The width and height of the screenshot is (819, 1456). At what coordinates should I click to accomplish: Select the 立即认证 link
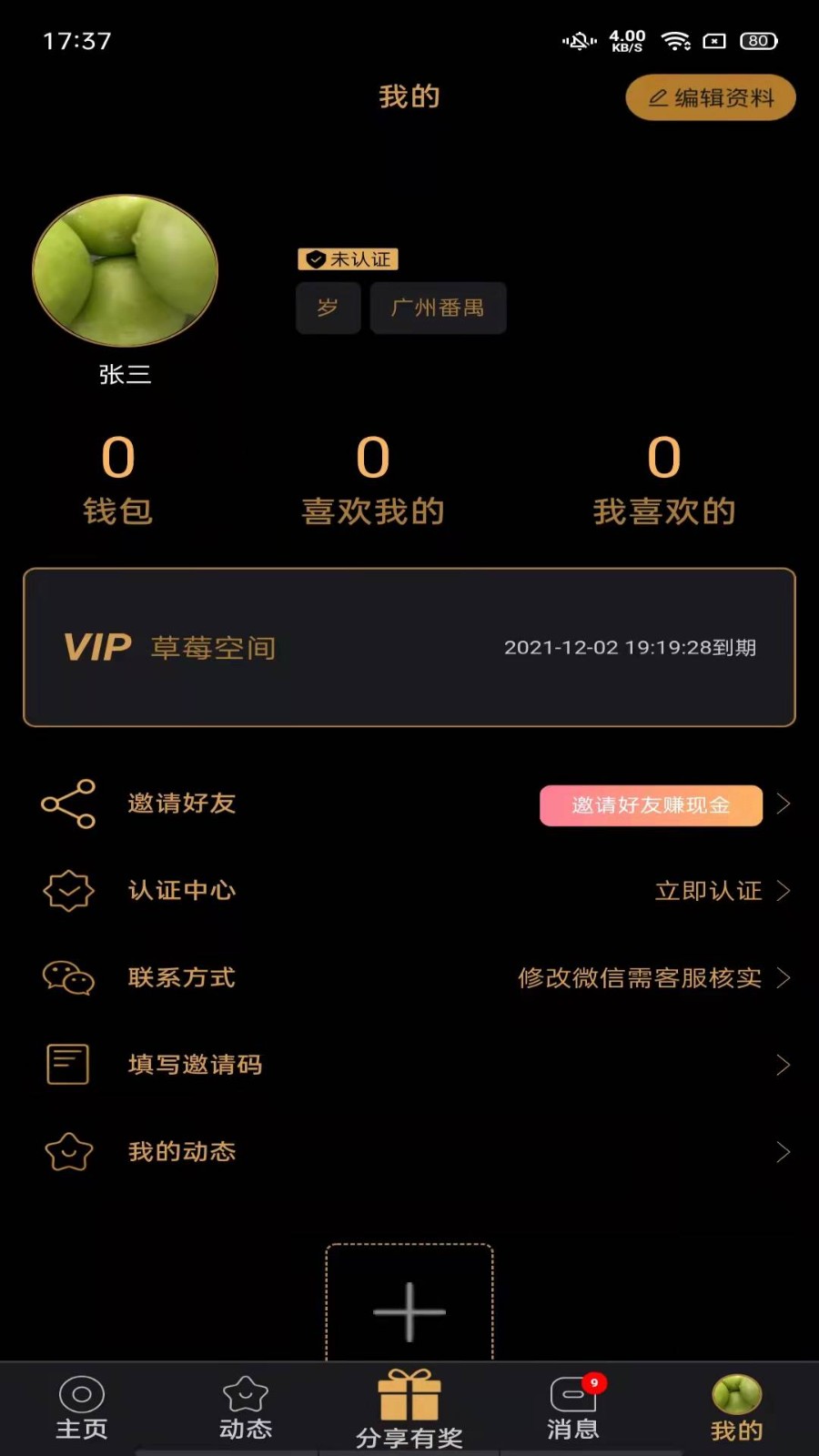[708, 891]
